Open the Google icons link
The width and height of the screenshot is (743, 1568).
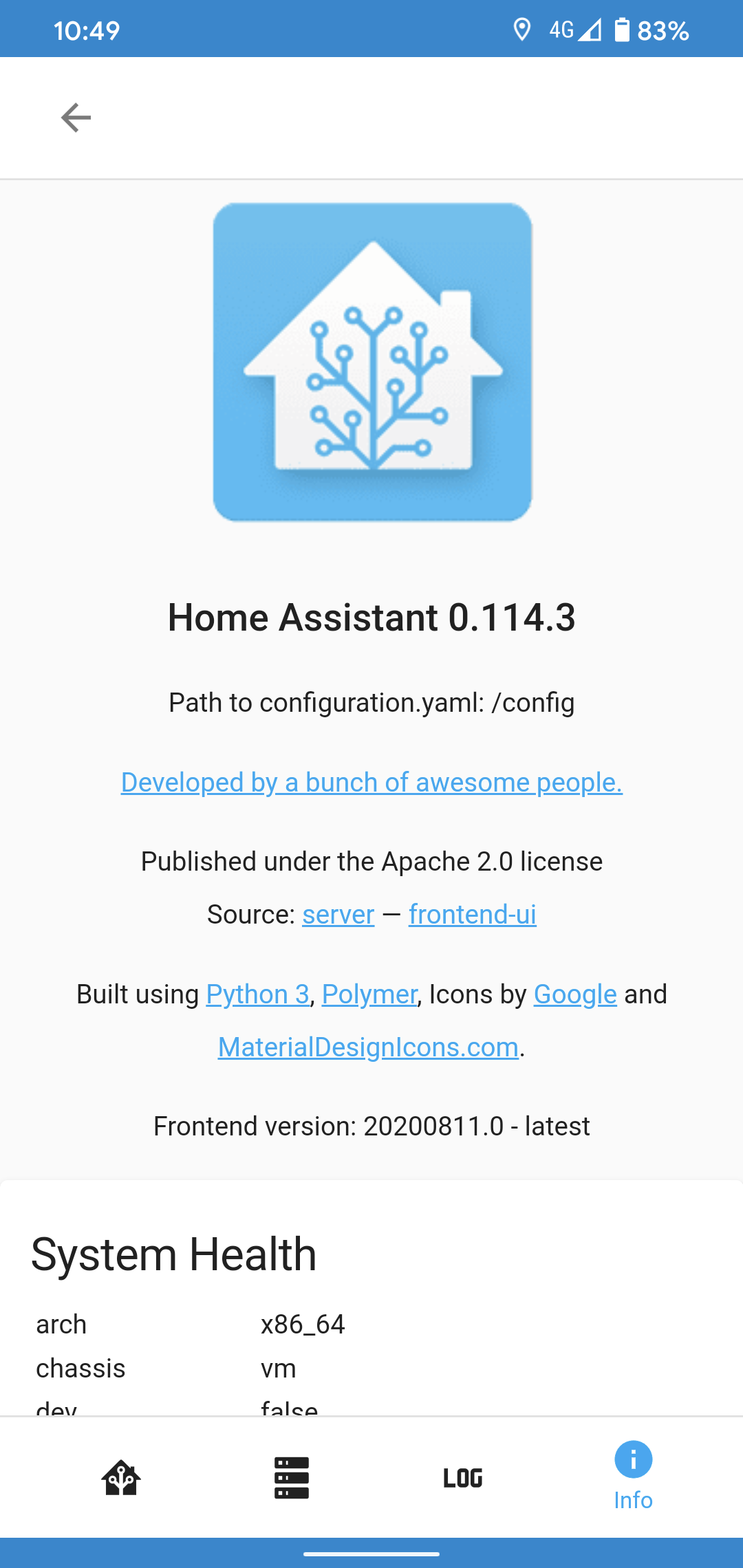(x=574, y=994)
